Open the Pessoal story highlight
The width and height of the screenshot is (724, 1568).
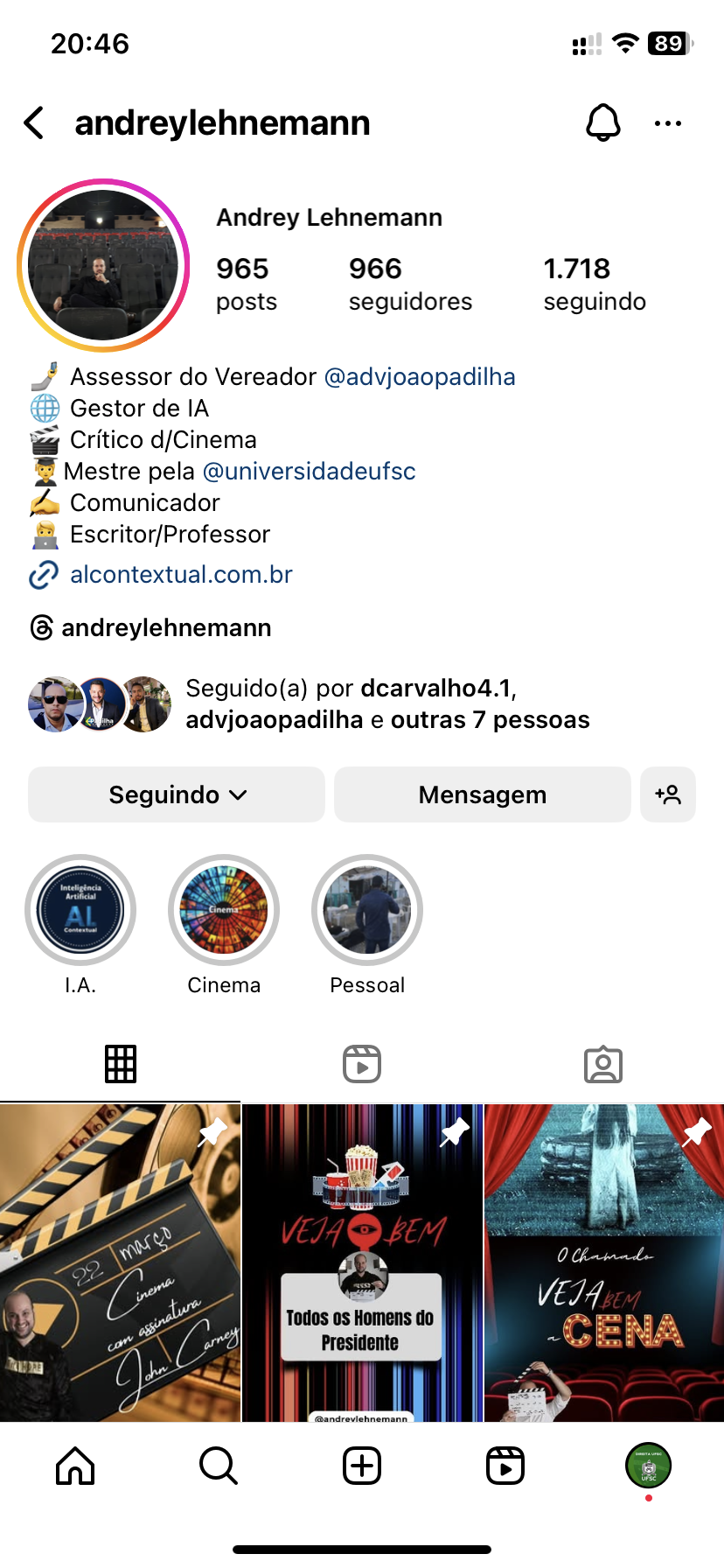(367, 911)
